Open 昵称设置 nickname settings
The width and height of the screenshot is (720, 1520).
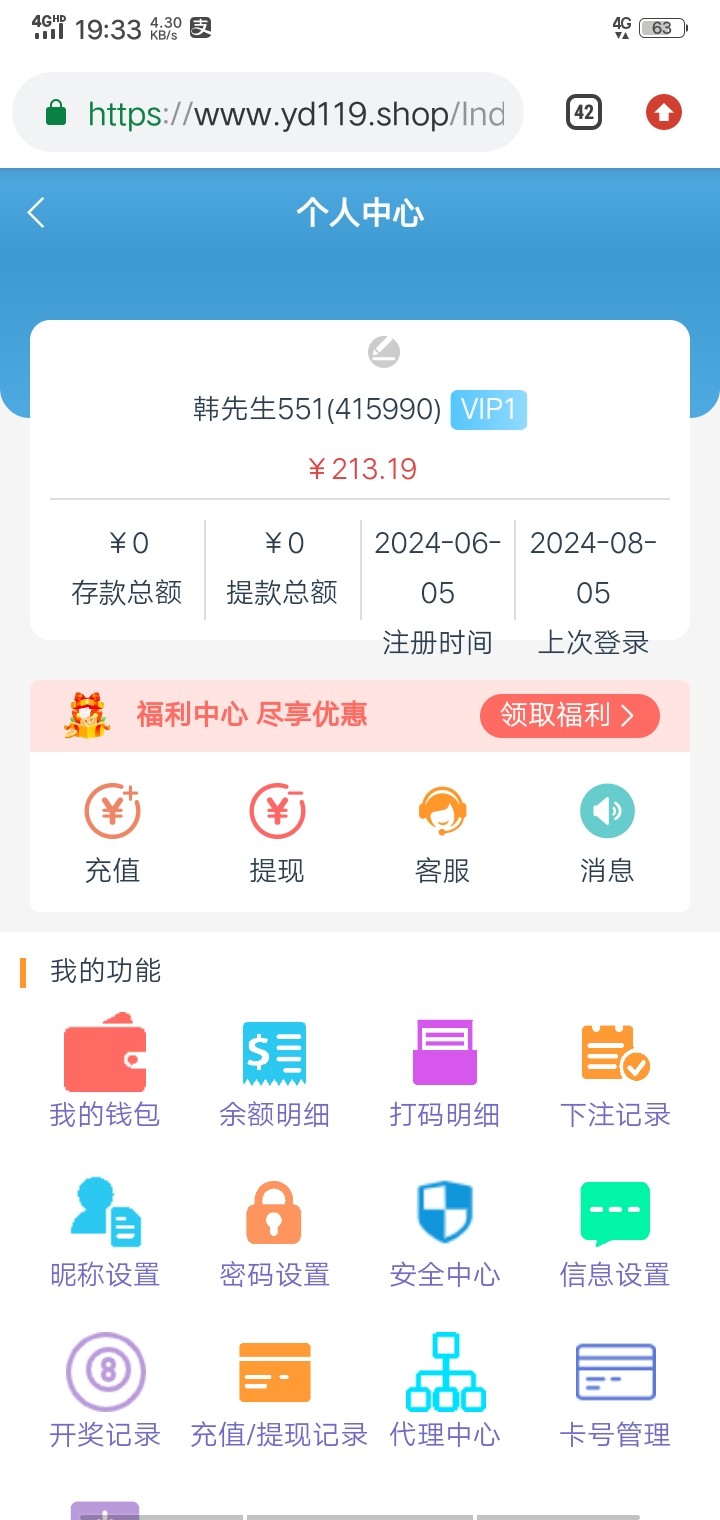105,1232
